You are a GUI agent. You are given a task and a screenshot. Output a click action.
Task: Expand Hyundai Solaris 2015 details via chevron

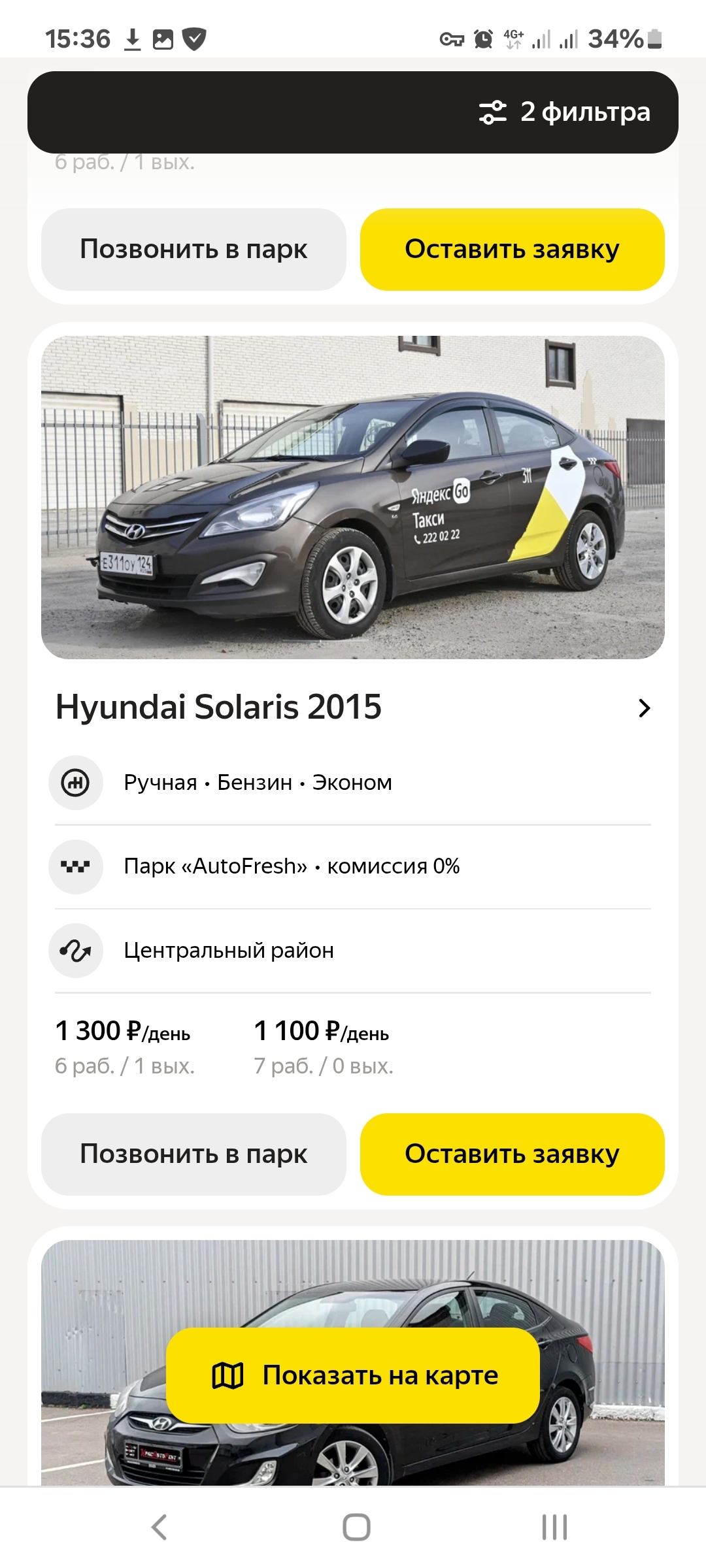pyautogui.click(x=644, y=708)
